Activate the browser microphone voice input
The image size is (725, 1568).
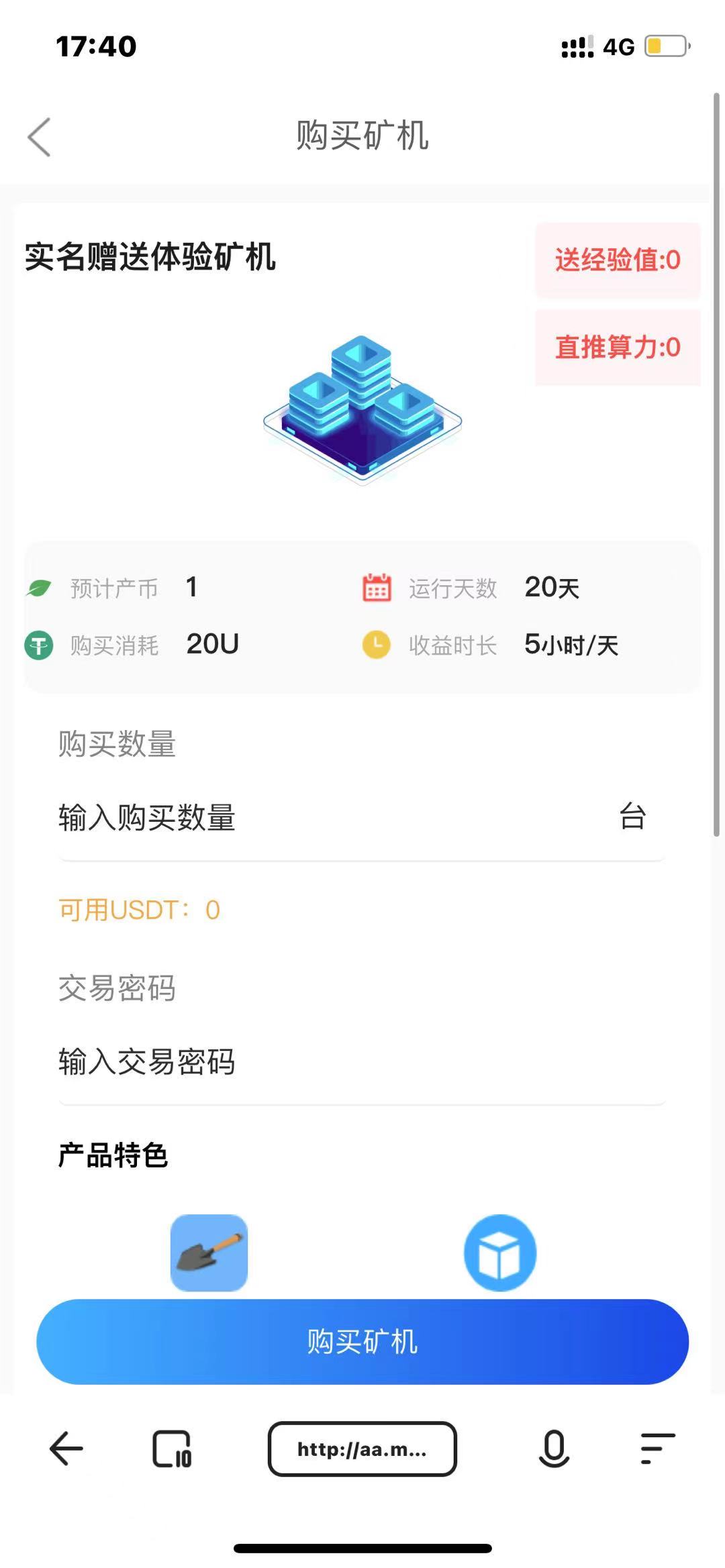[554, 1449]
